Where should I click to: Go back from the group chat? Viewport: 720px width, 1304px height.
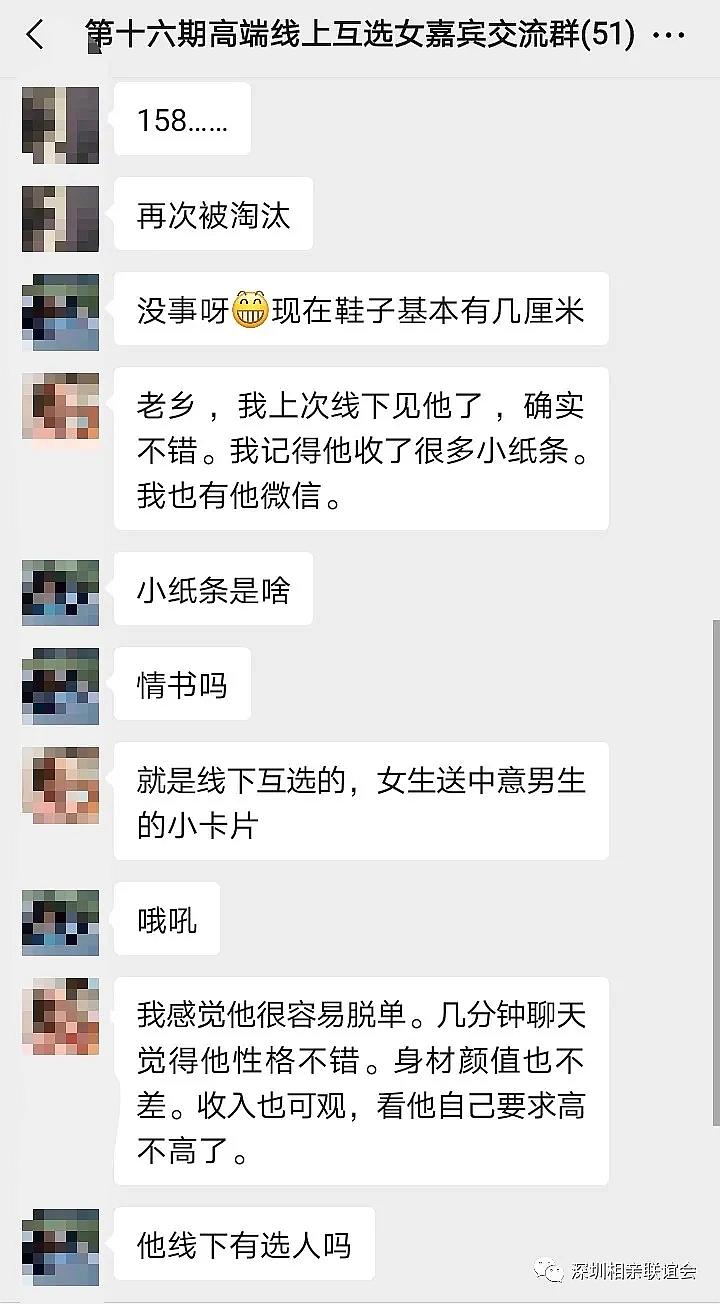tap(36, 37)
